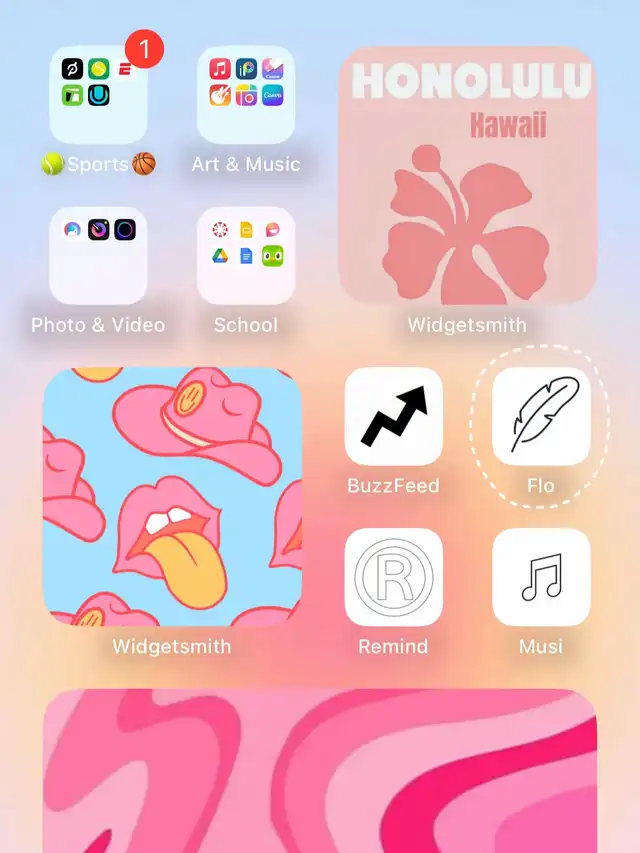The image size is (640, 853).
Task: Launch the Remind app
Action: [x=393, y=577]
